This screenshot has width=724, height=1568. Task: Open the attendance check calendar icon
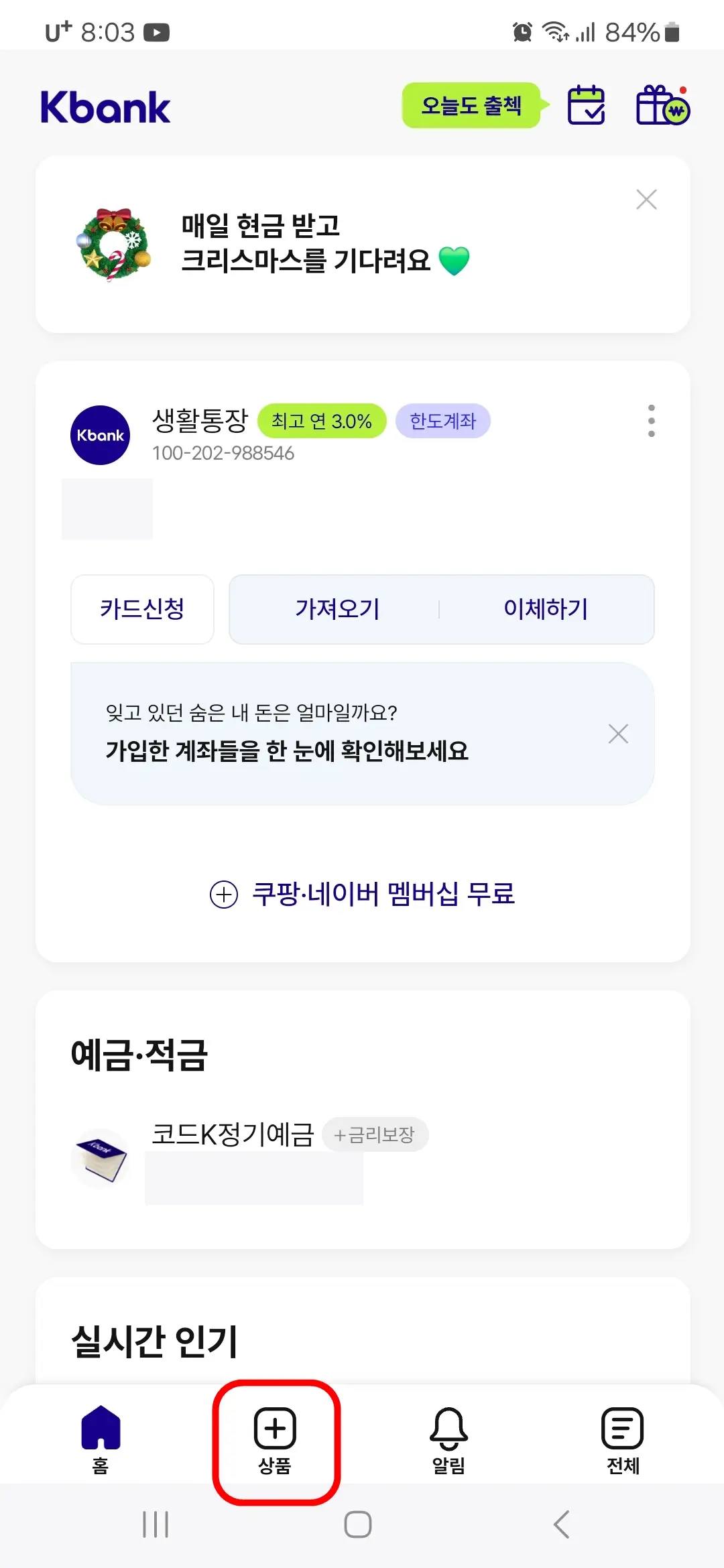pyautogui.click(x=585, y=106)
